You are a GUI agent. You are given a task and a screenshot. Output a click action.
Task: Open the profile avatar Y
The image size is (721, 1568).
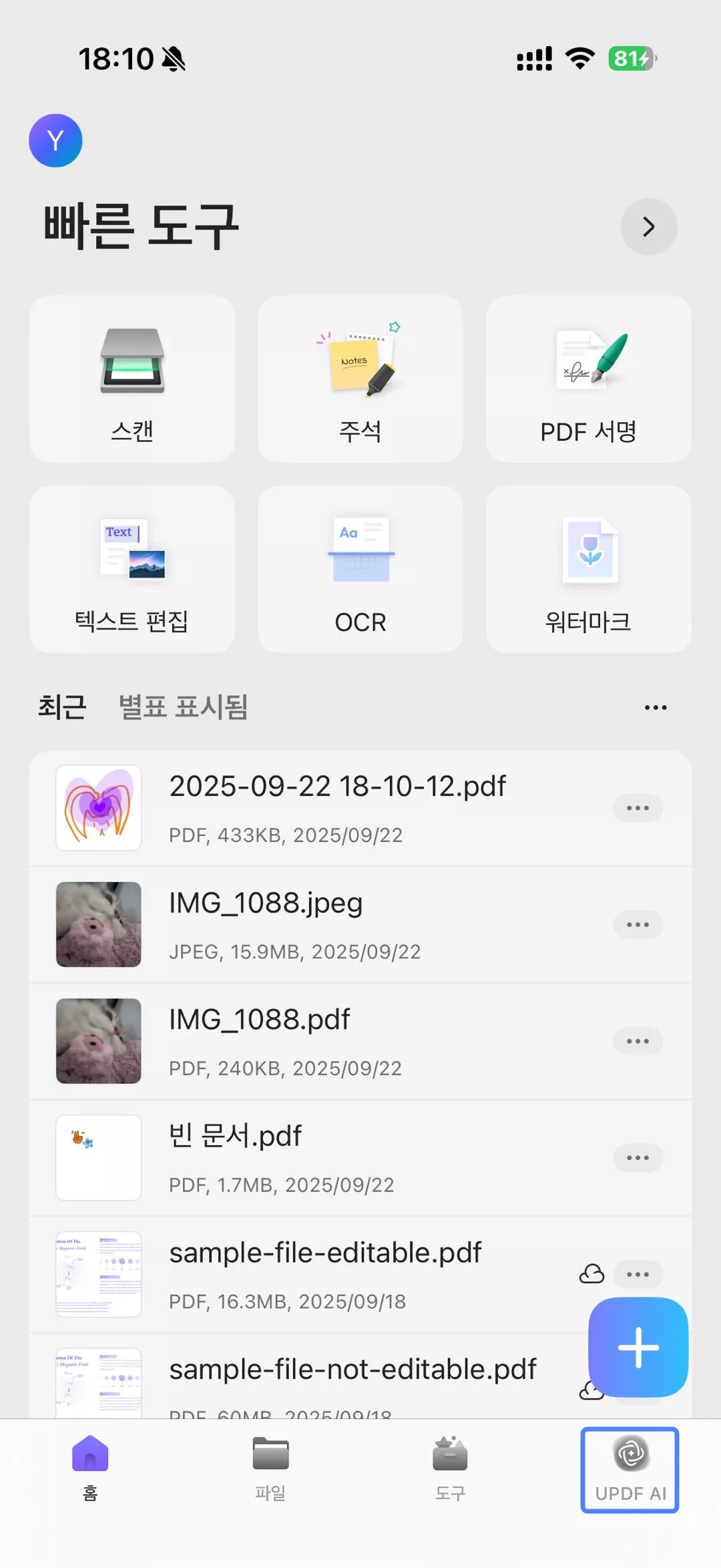click(55, 140)
